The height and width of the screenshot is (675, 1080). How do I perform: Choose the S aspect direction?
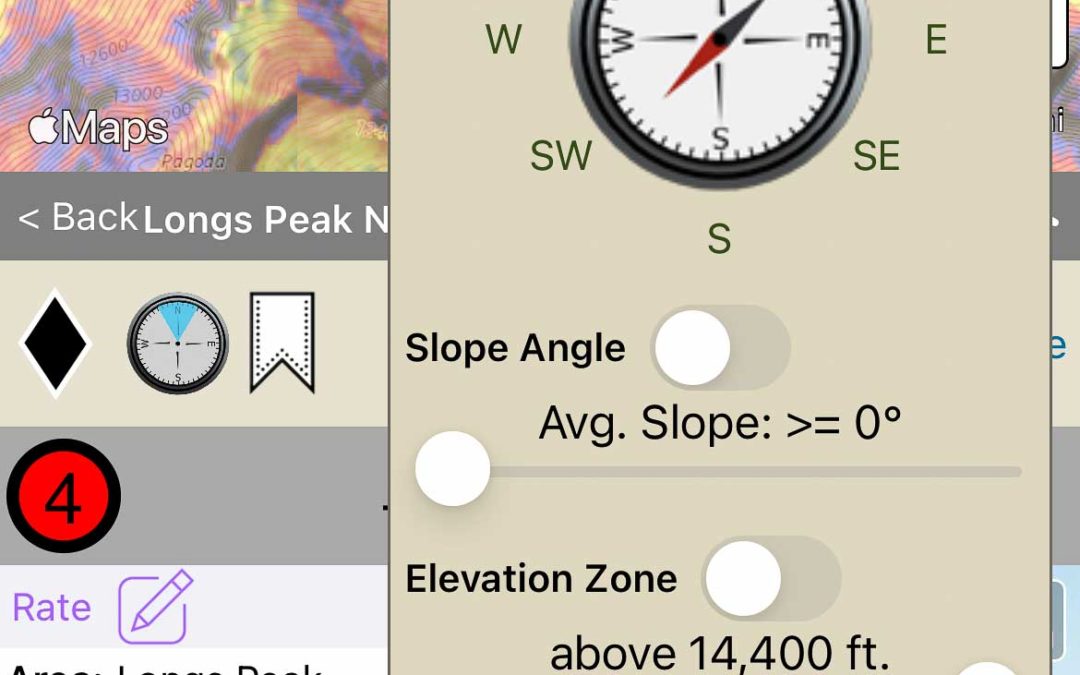tap(719, 239)
